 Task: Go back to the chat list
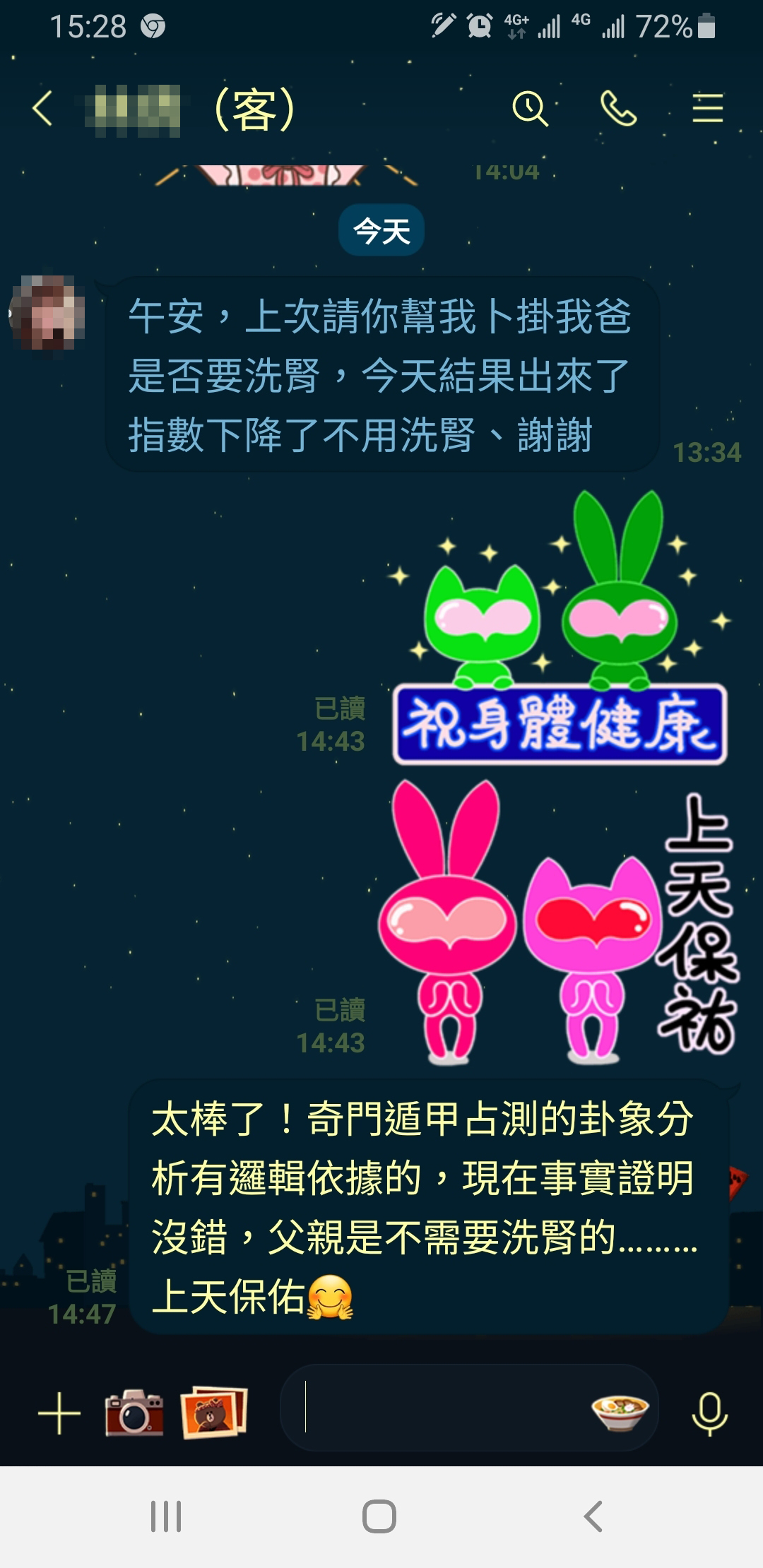(x=42, y=109)
